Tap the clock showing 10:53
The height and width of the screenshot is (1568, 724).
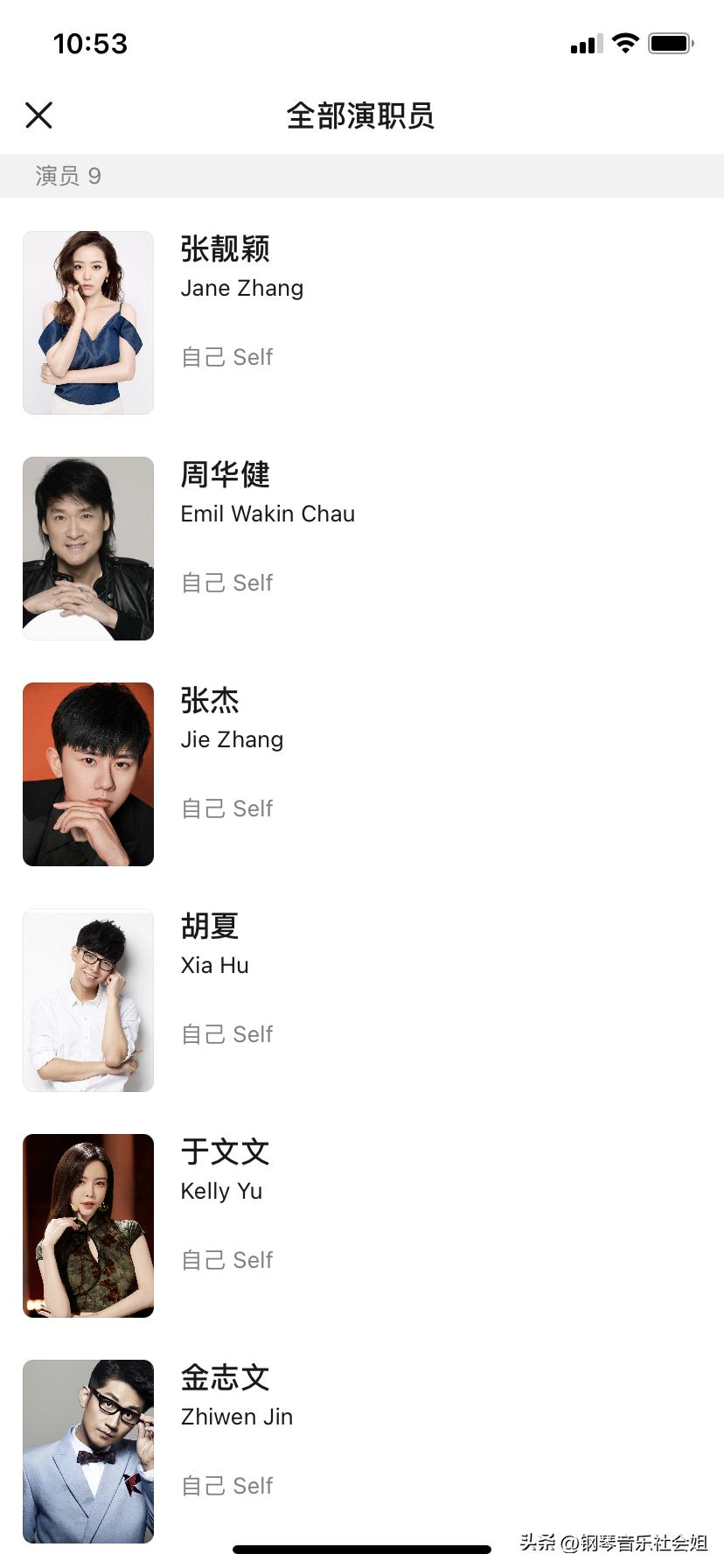click(90, 43)
